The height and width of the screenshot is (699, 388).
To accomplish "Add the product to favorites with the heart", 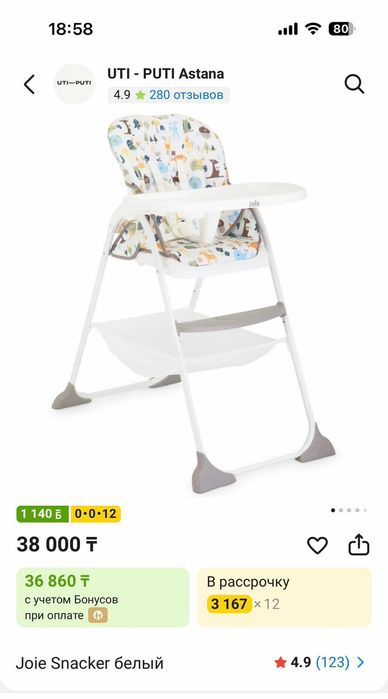I will coord(317,545).
